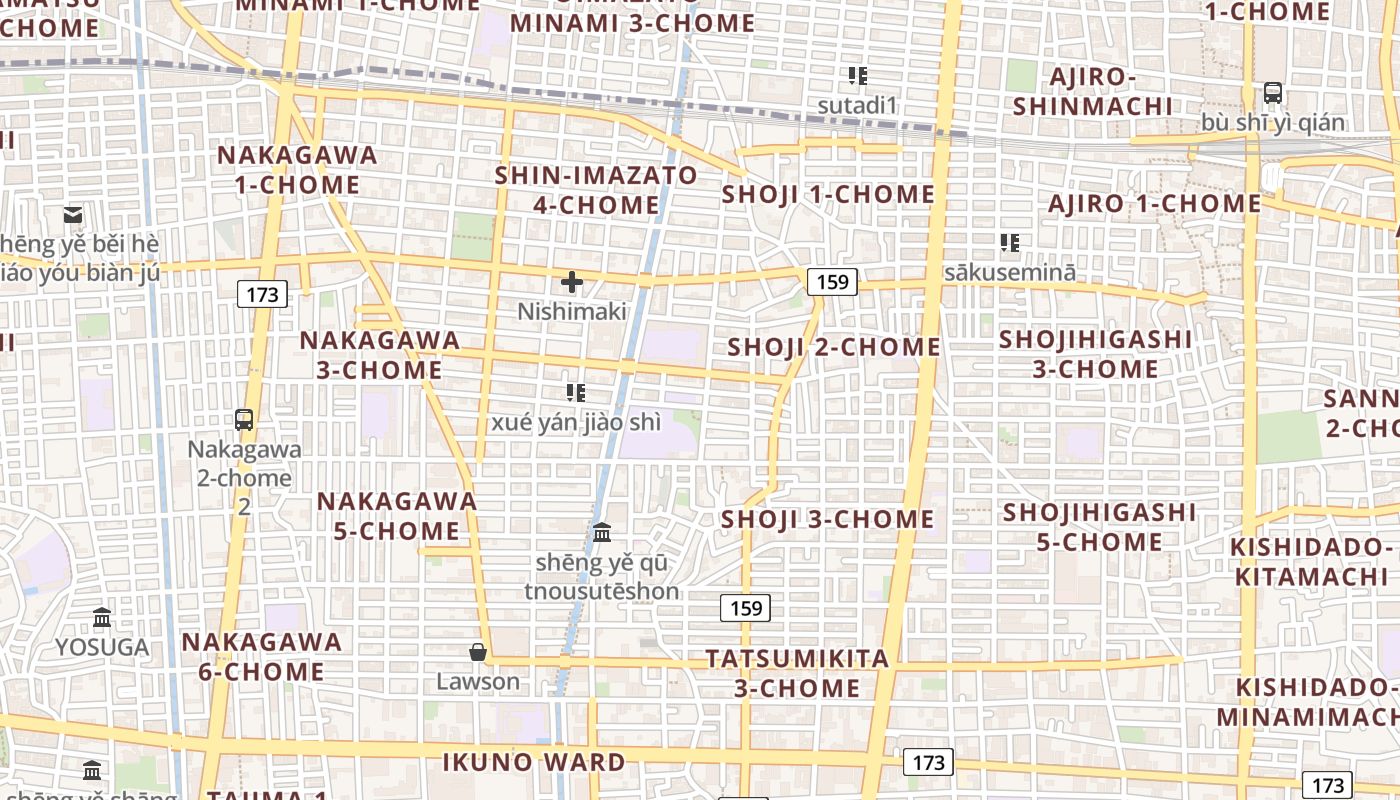Open the shēng yě qū tnousutēshon marker
Image resolution: width=1400 pixels, height=800 pixels.
coord(602,533)
